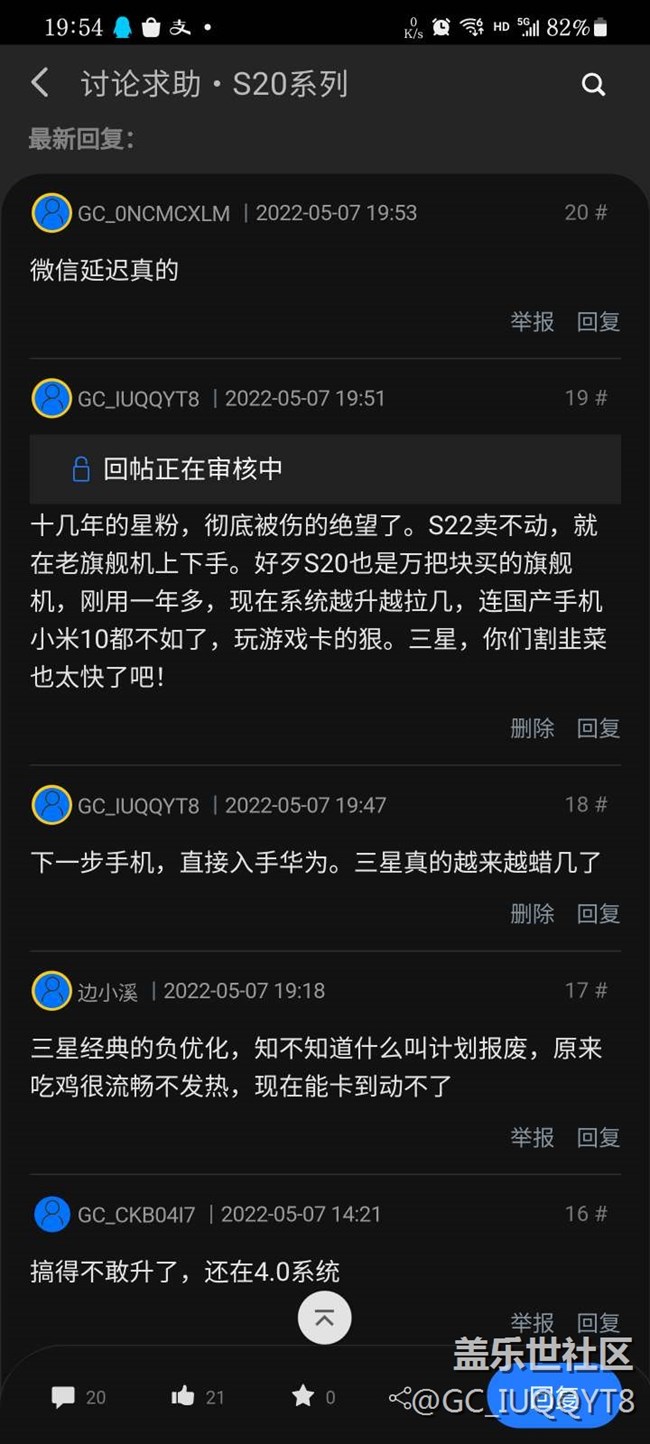Open GC_CKB04I7's profile avatar
Image resolution: width=650 pixels, height=1444 pixels.
click(51, 1214)
